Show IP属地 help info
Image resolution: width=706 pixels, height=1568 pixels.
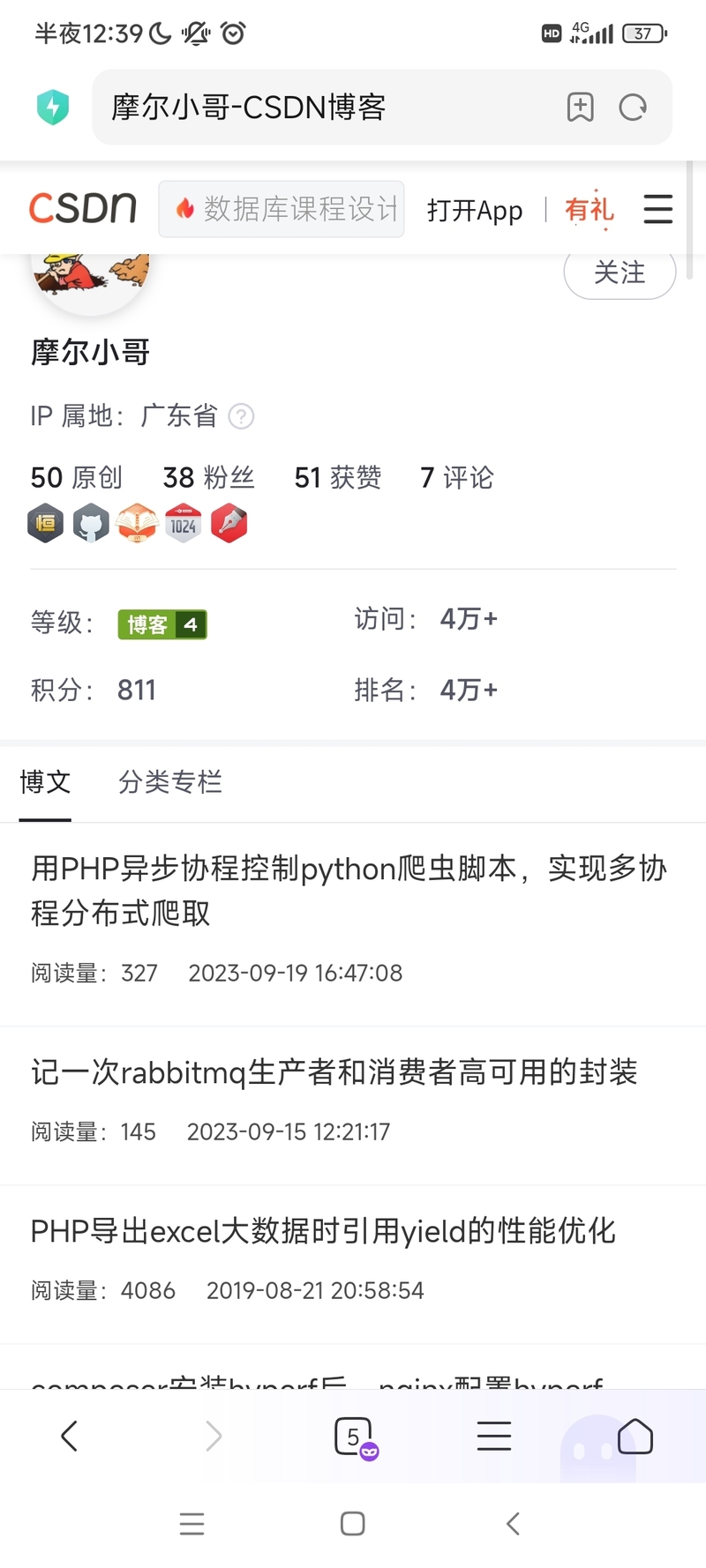[241, 416]
